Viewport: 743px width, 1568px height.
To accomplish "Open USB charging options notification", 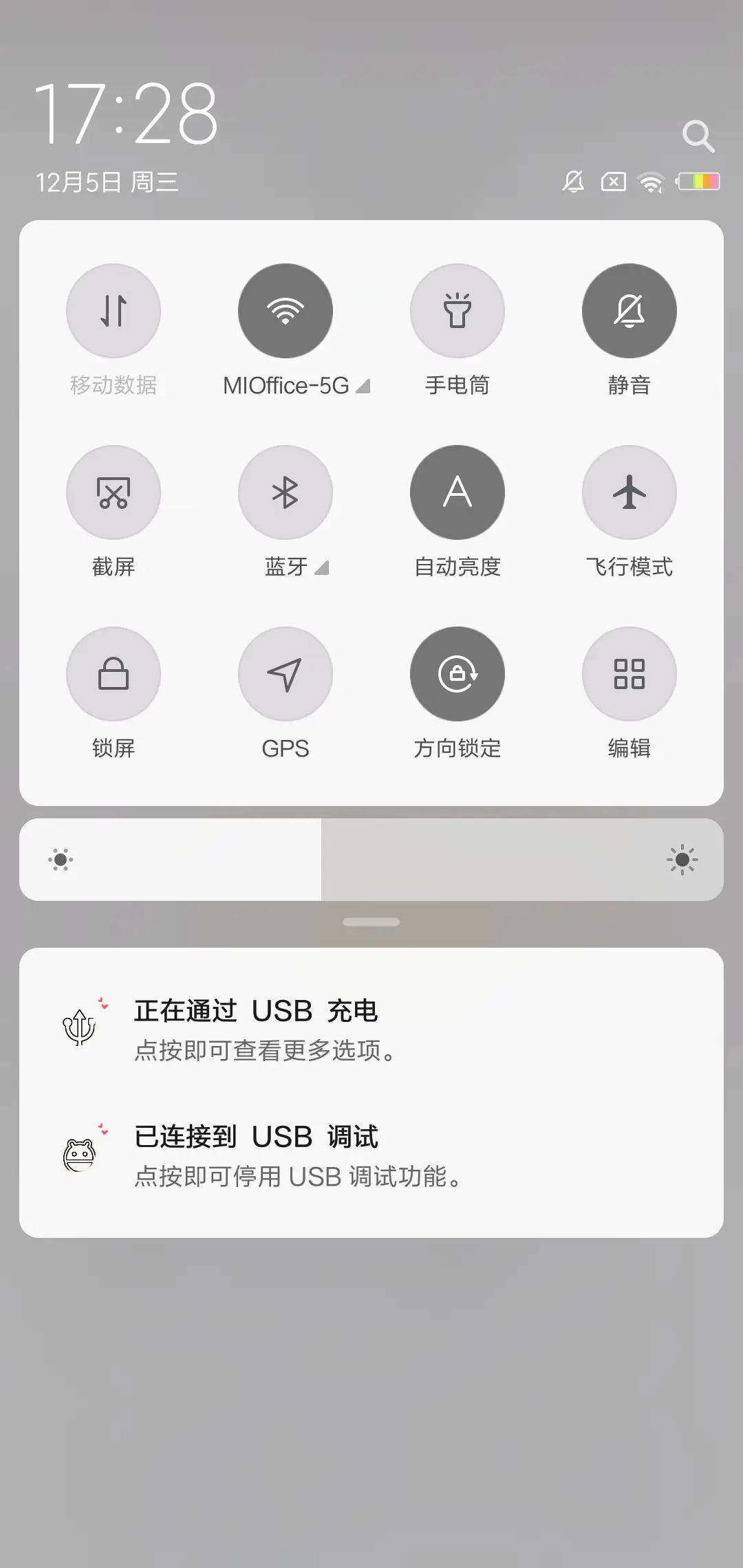I will (x=371, y=1028).
